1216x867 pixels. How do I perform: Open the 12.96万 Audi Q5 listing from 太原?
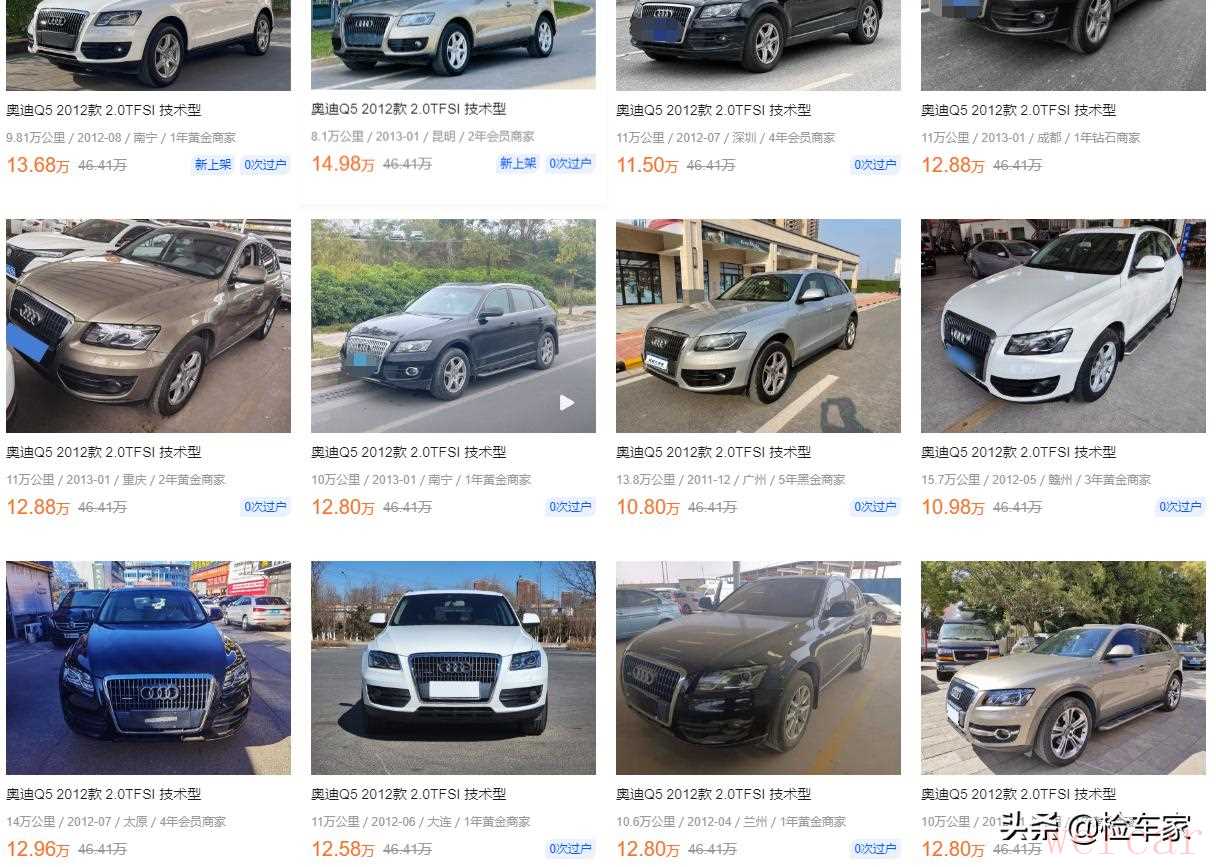pyautogui.click(x=148, y=668)
